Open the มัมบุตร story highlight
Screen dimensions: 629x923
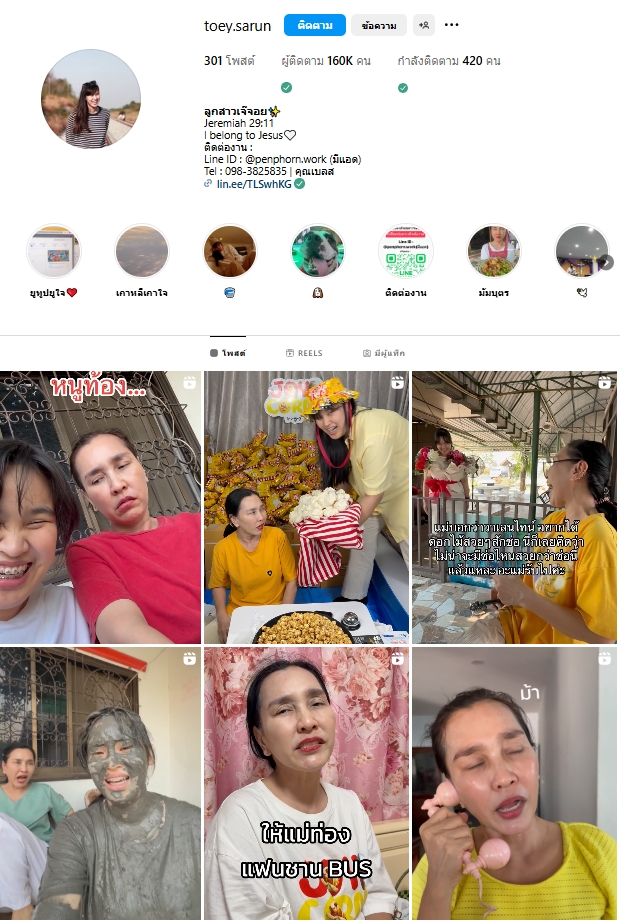tap(494, 251)
